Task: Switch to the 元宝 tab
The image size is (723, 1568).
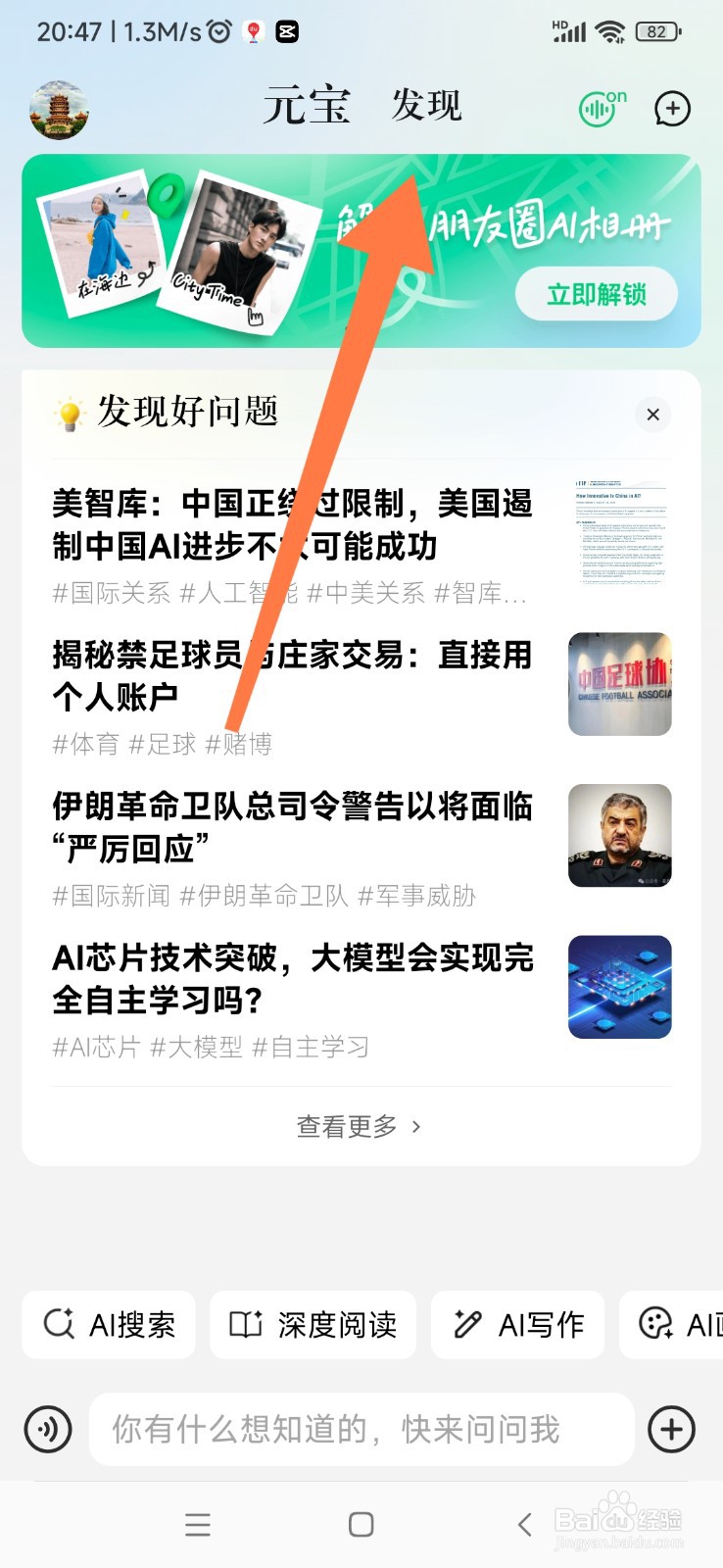Action: [307, 106]
